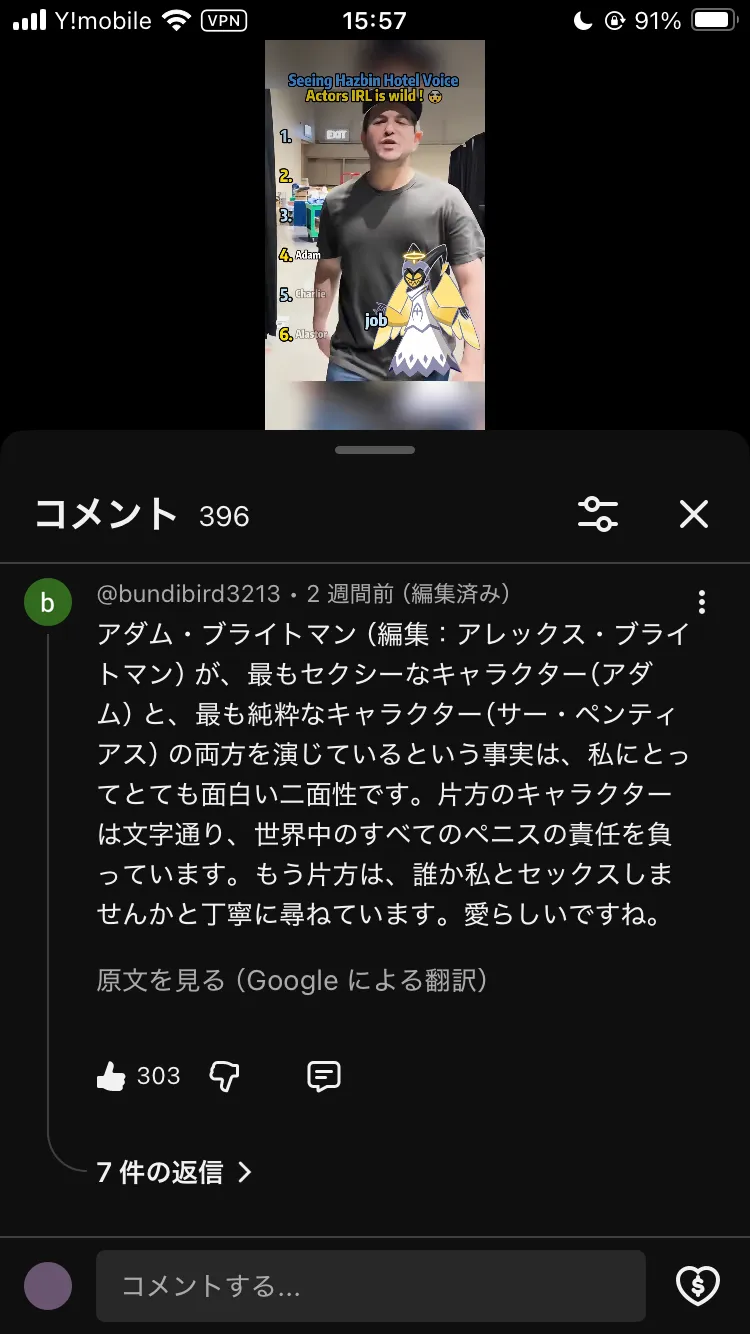Viewport: 750px width, 1334px height.
Task: Open the Super Thanks dollar heart
Action: tap(698, 1286)
